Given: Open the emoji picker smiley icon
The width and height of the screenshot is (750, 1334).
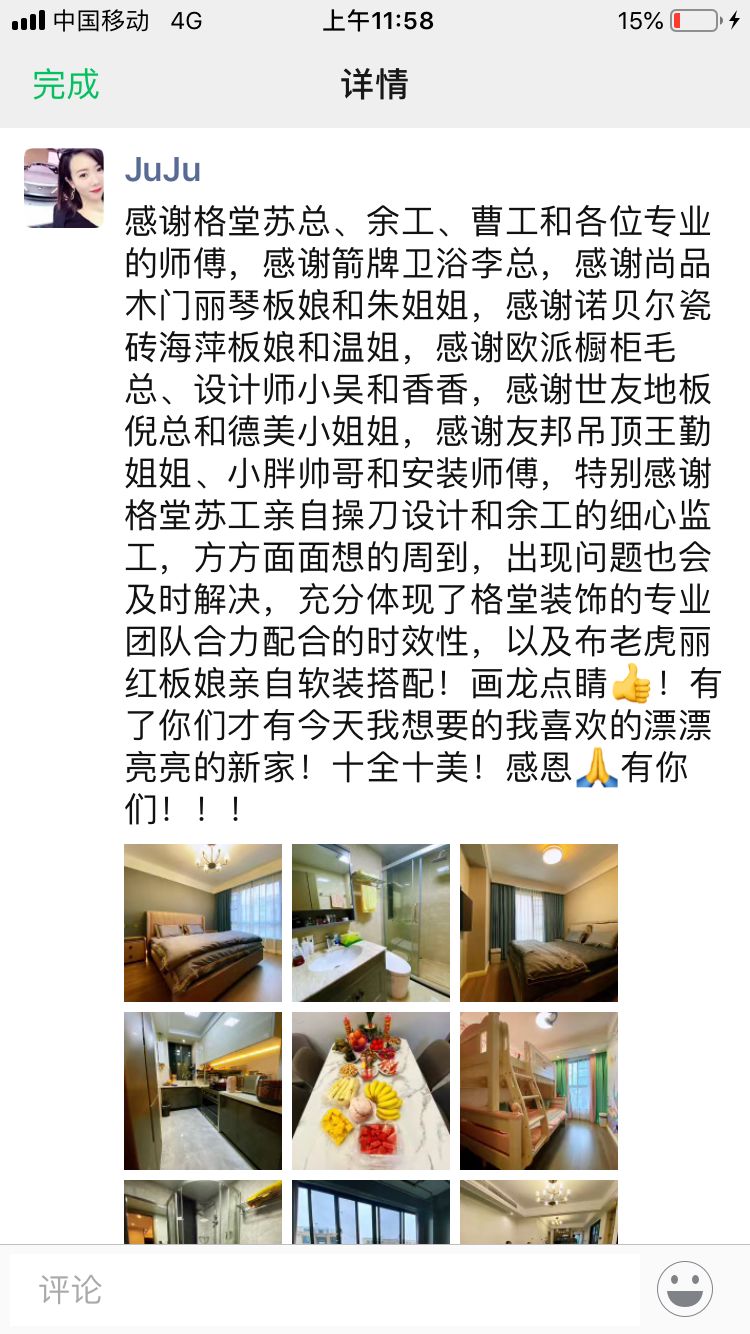Looking at the screenshot, I should pyautogui.click(x=685, y=1289).
